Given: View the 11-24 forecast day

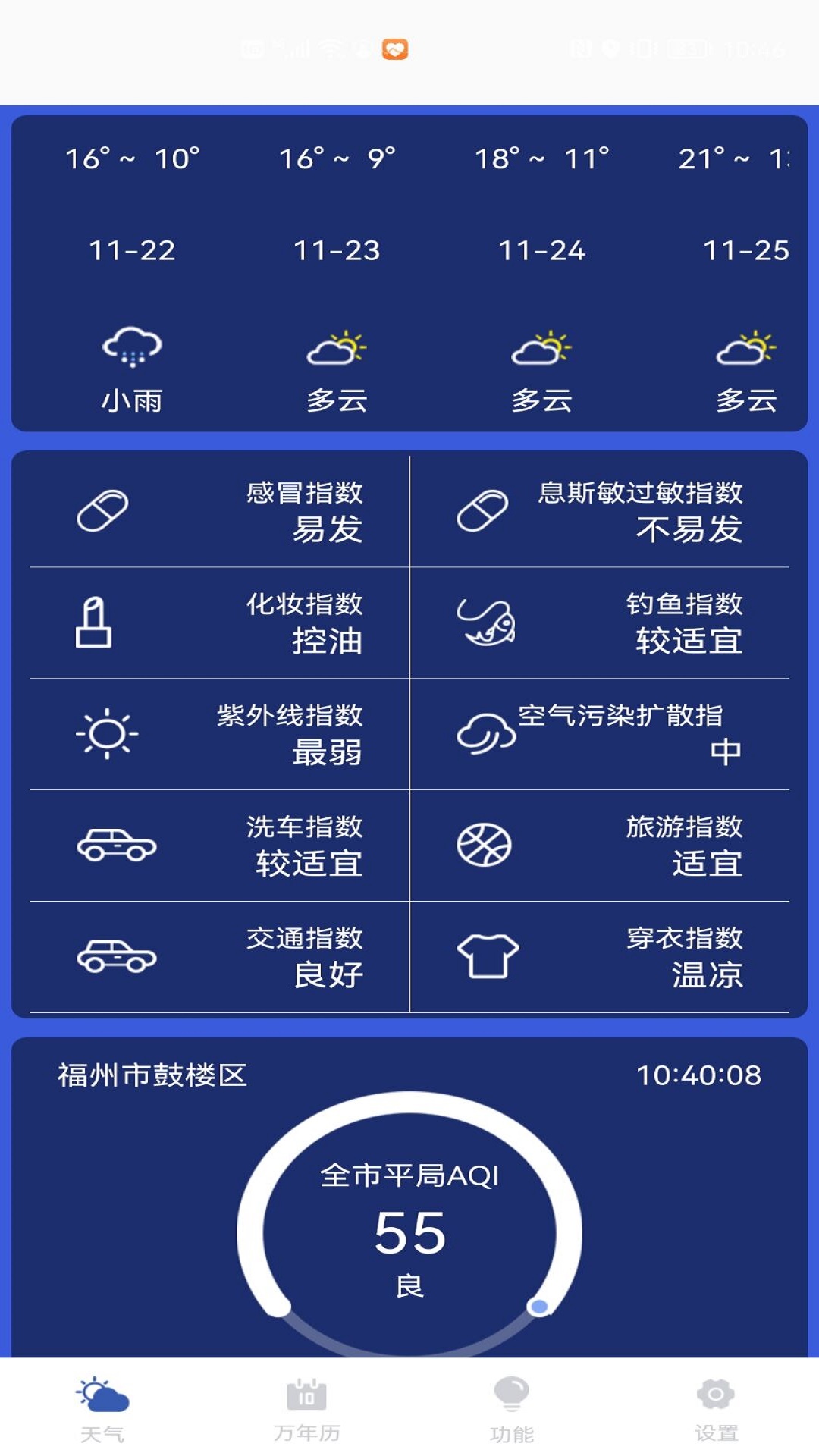Looking at the screenshot, I should tap(541, 275).
